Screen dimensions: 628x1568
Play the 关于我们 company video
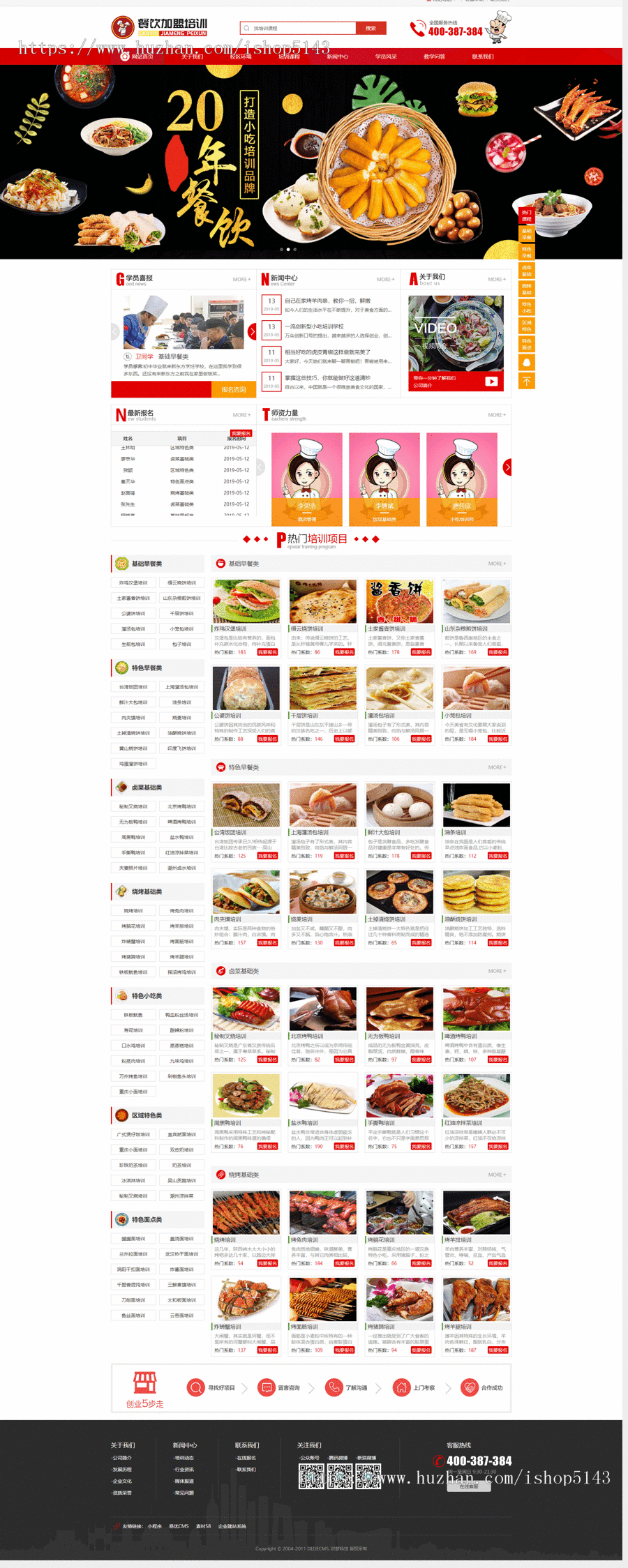coord(491,381)
